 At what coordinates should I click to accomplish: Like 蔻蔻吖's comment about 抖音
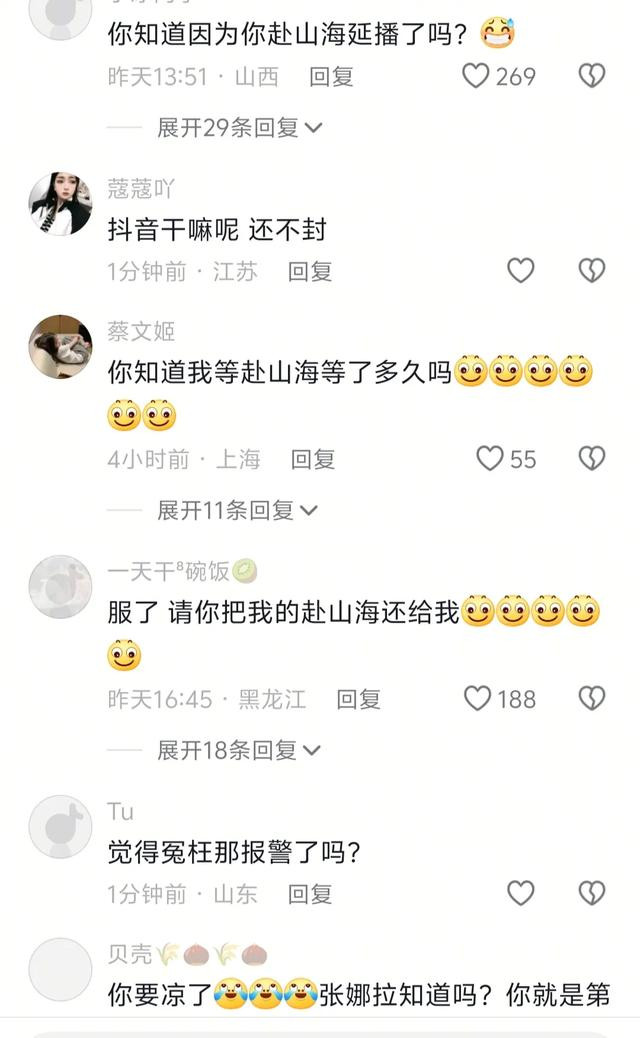click(x=521, y=270)
